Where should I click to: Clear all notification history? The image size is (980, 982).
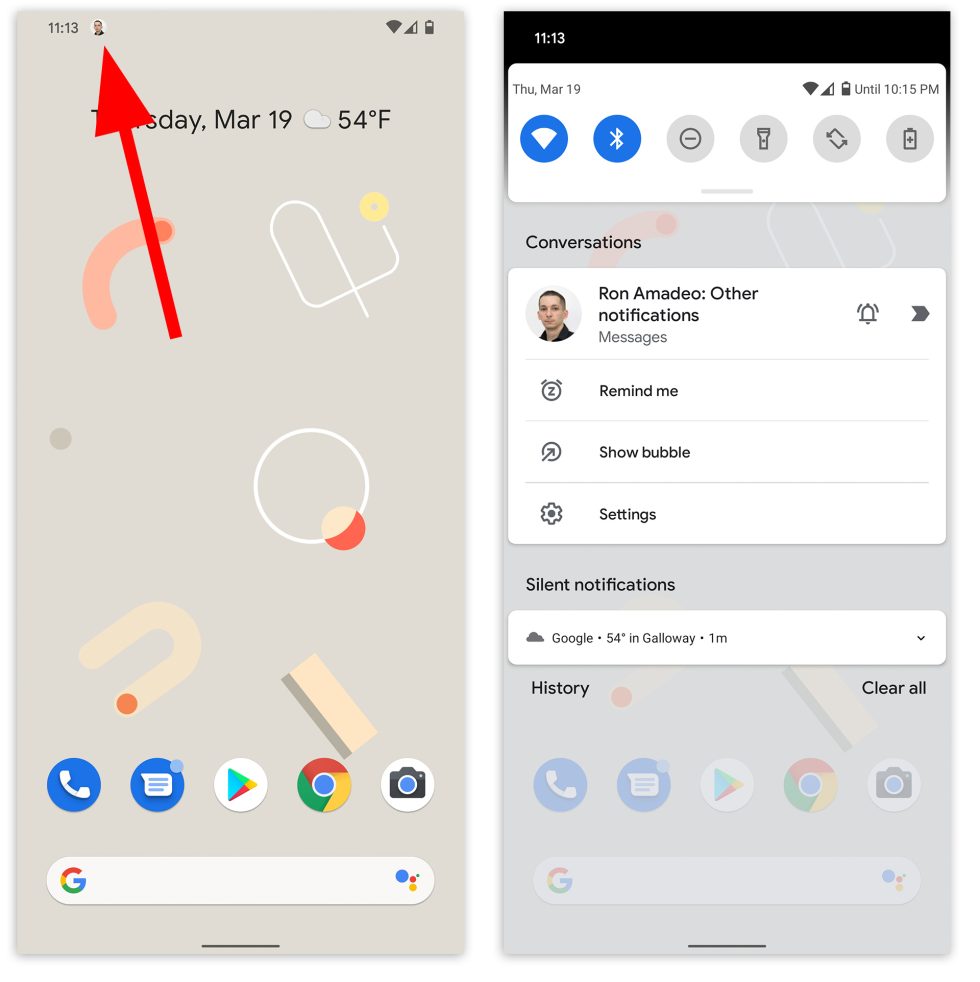(x=894, y=688)
